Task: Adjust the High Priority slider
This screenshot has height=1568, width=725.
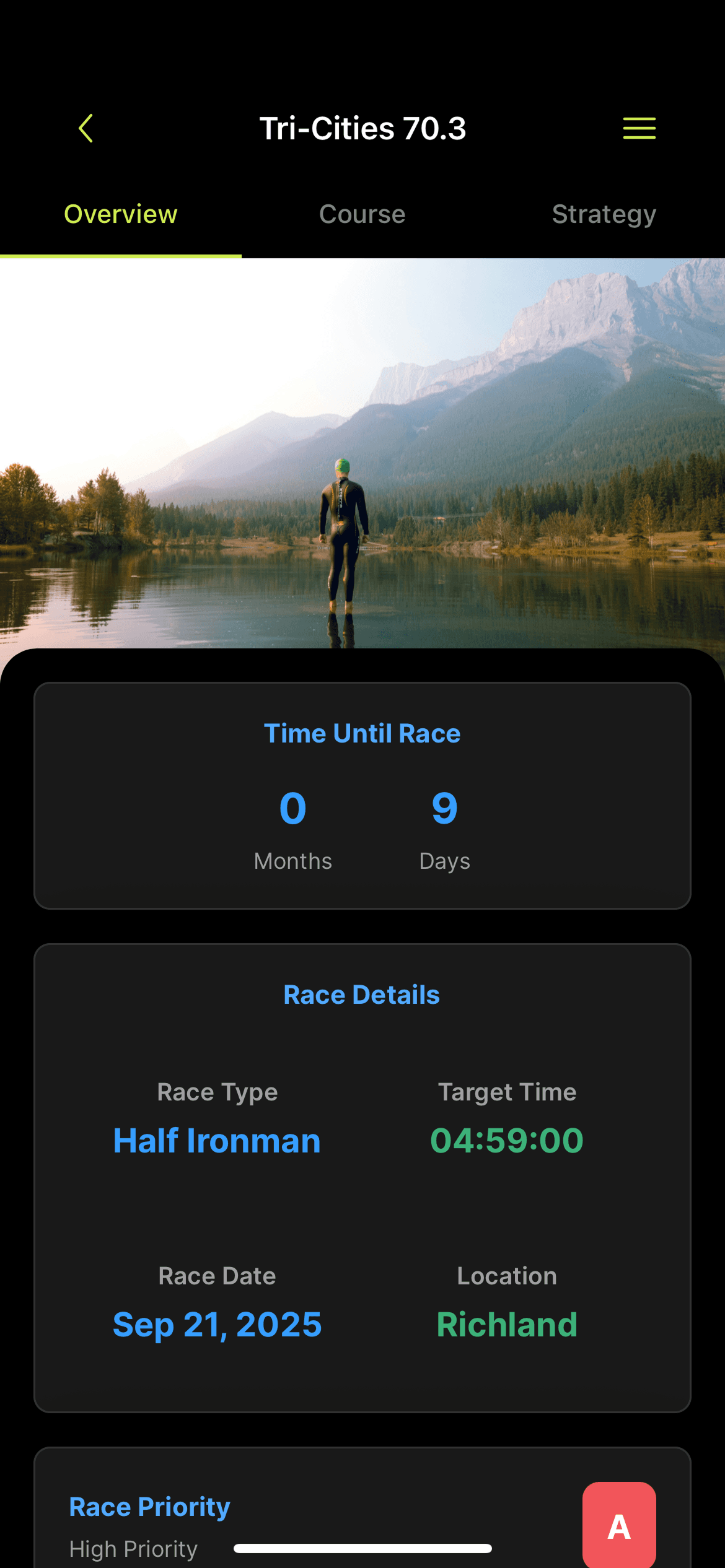Action: 362,1549
